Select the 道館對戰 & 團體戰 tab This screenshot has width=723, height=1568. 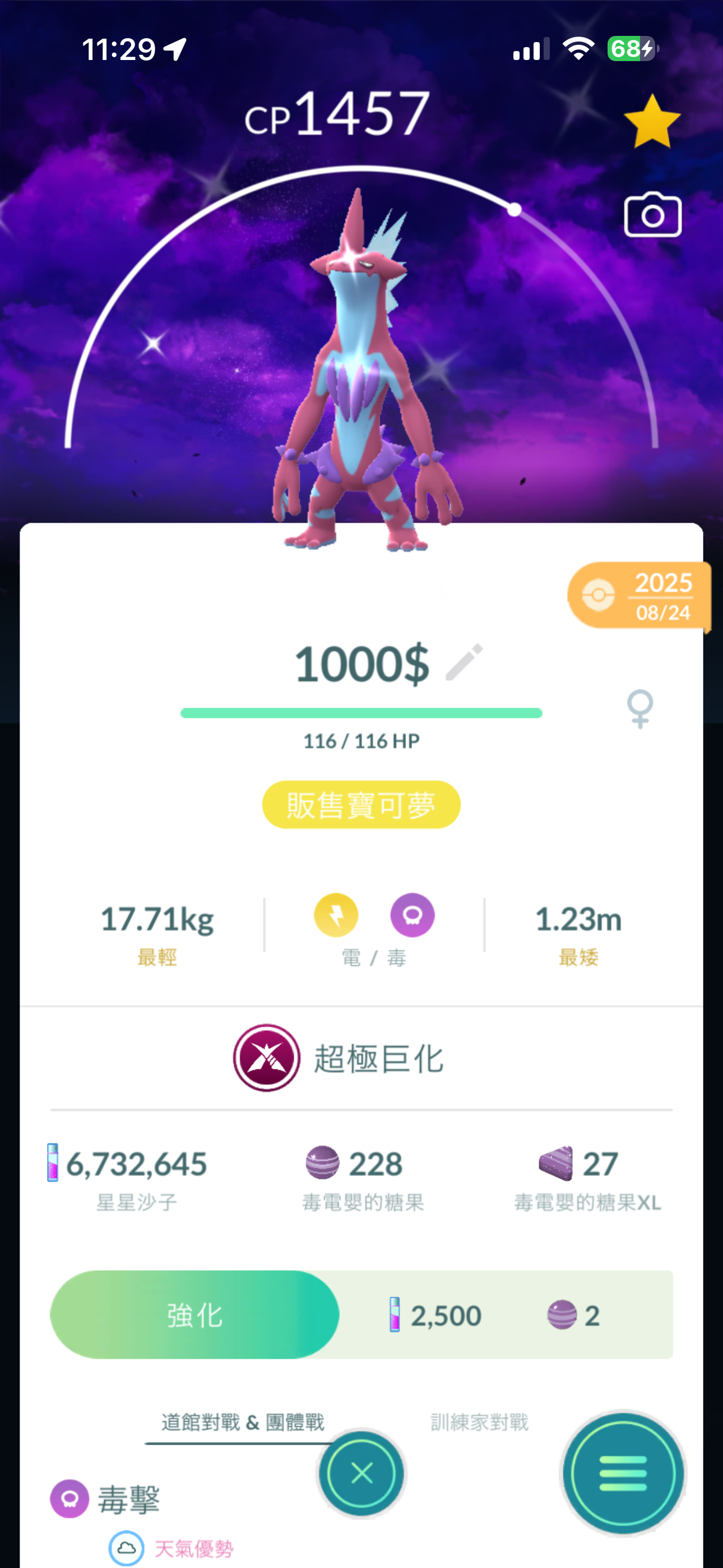tap(242, 1423)
